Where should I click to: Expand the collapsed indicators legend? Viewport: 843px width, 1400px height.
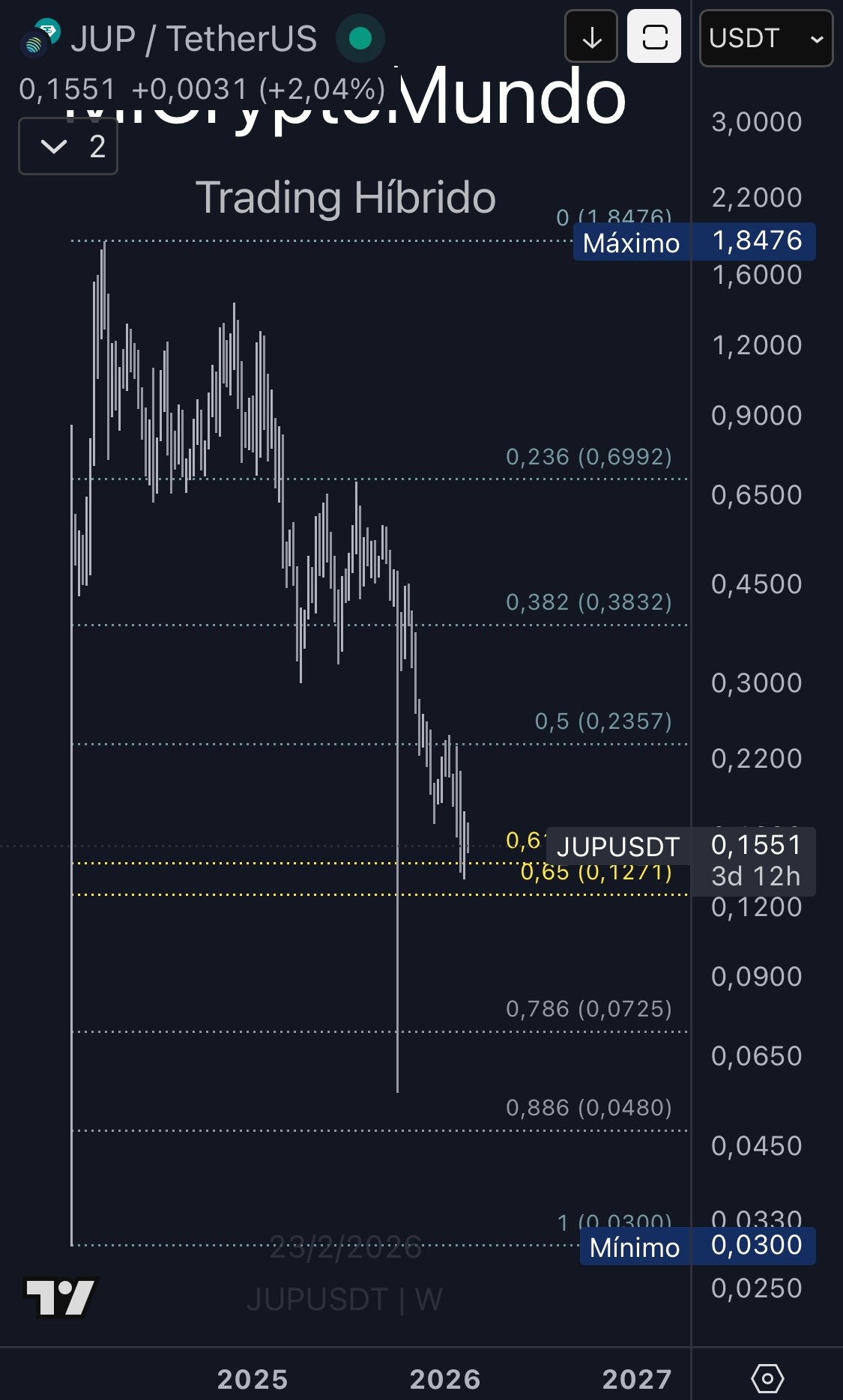click(67, 146)
